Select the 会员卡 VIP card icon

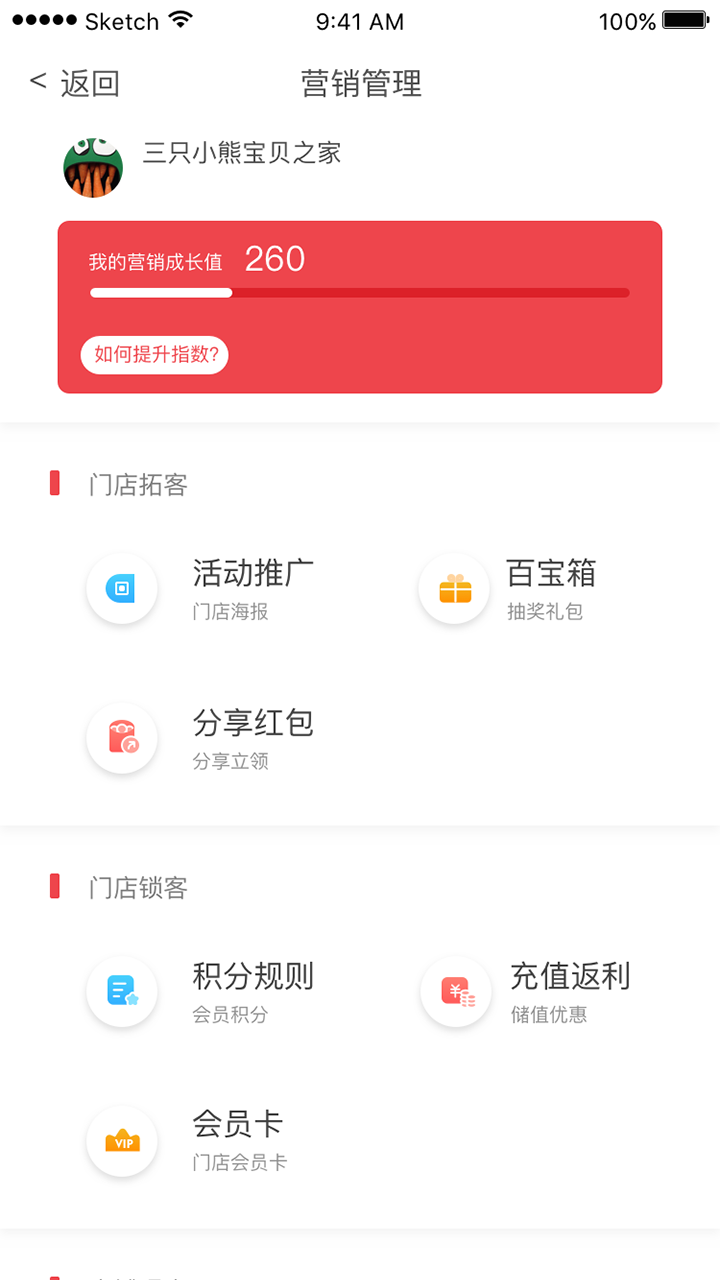pos(122,1141)
